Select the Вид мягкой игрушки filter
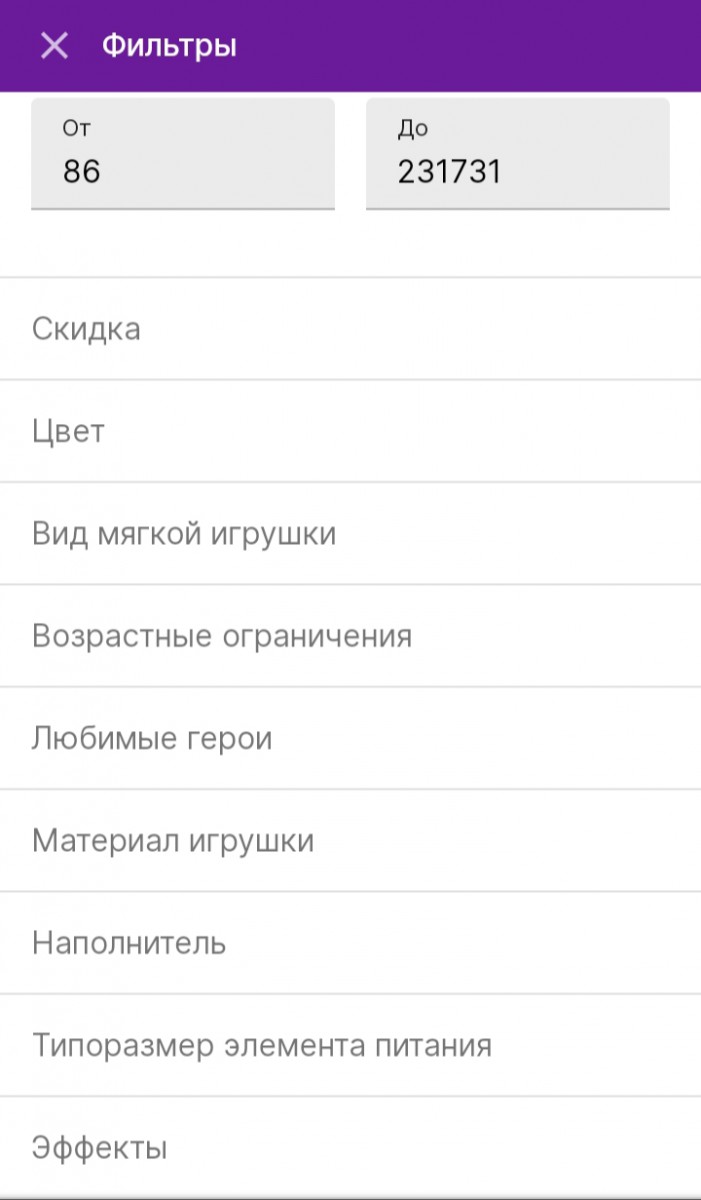 350,534
